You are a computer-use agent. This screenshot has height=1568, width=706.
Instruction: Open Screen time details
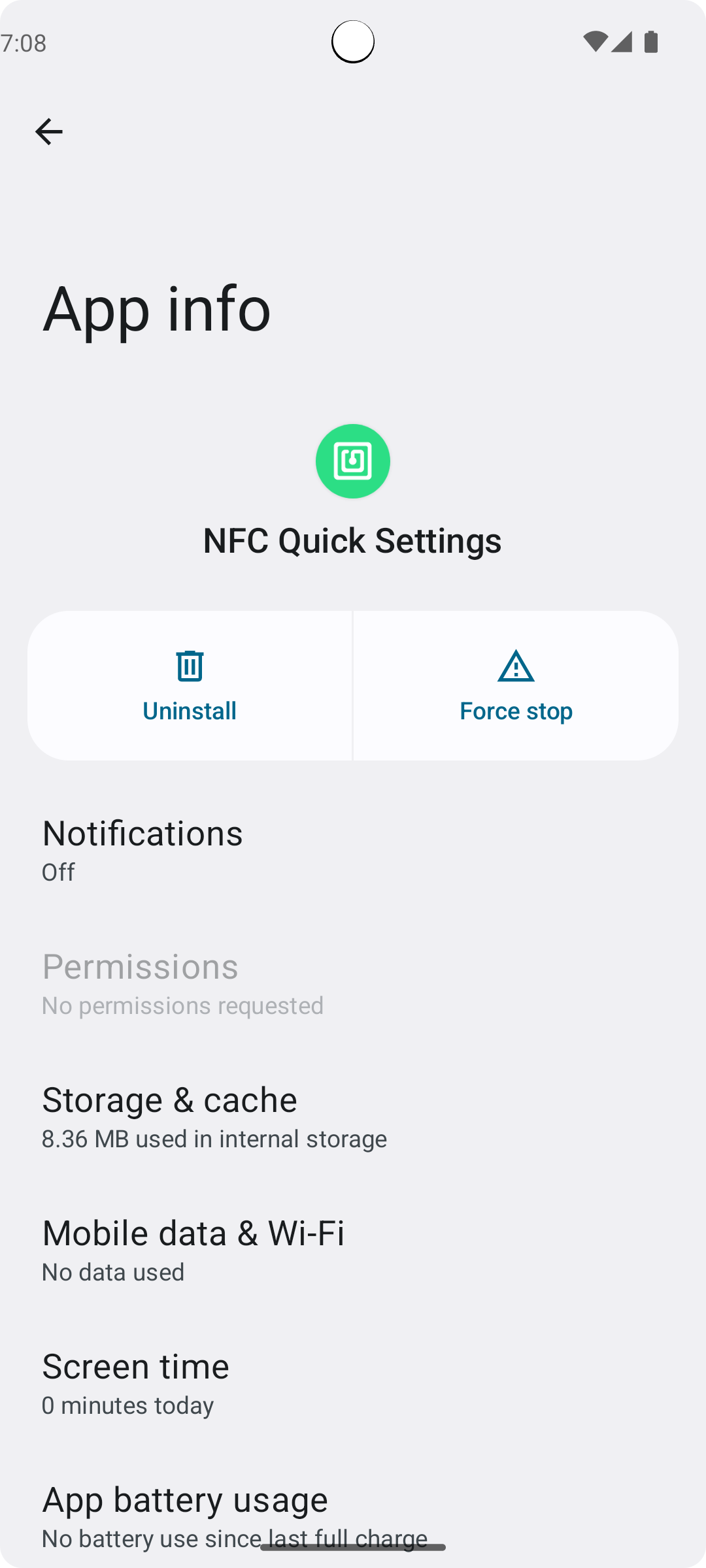click(353, 1382)
